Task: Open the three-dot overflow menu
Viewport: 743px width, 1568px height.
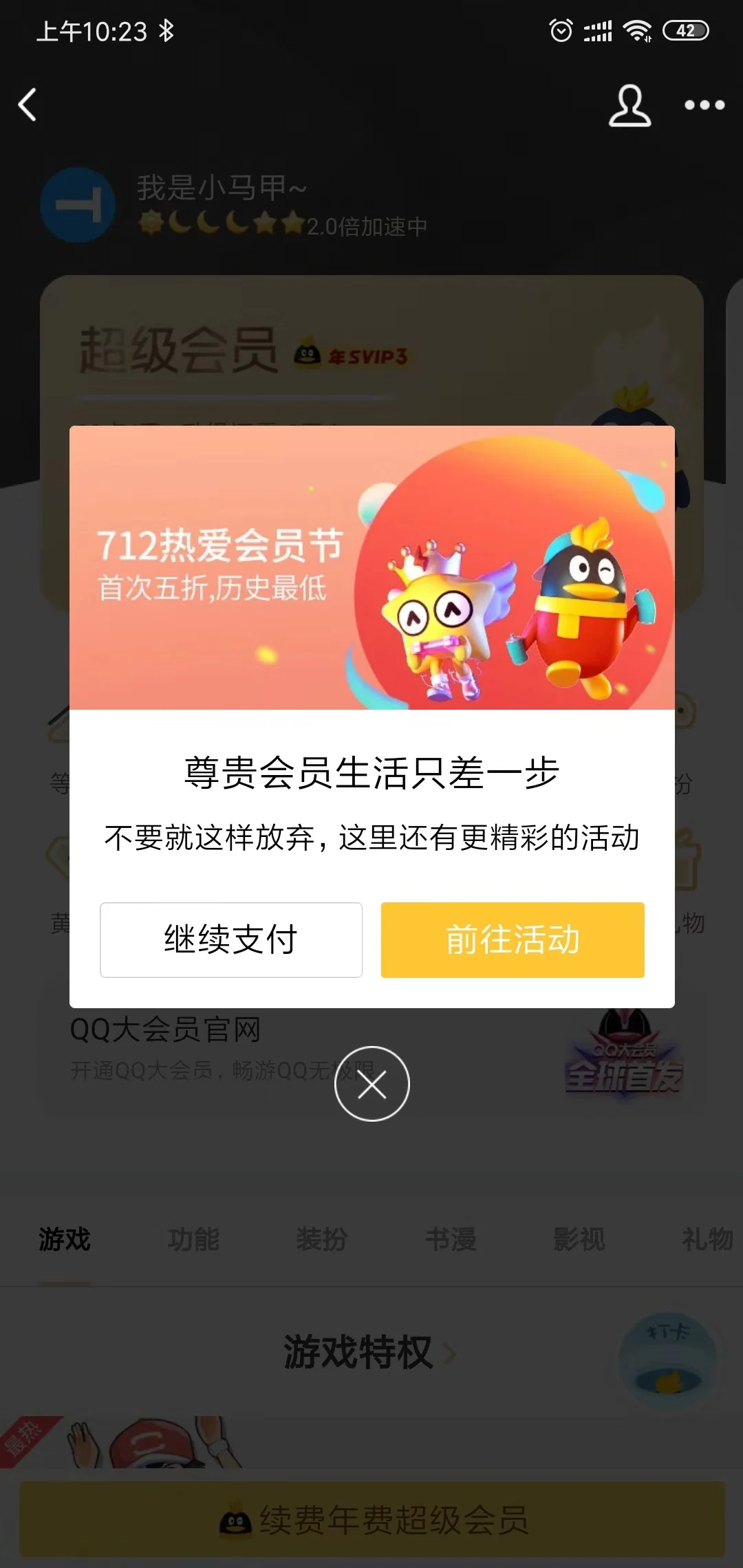Action: pyautogui.click(x=704, y=105)
